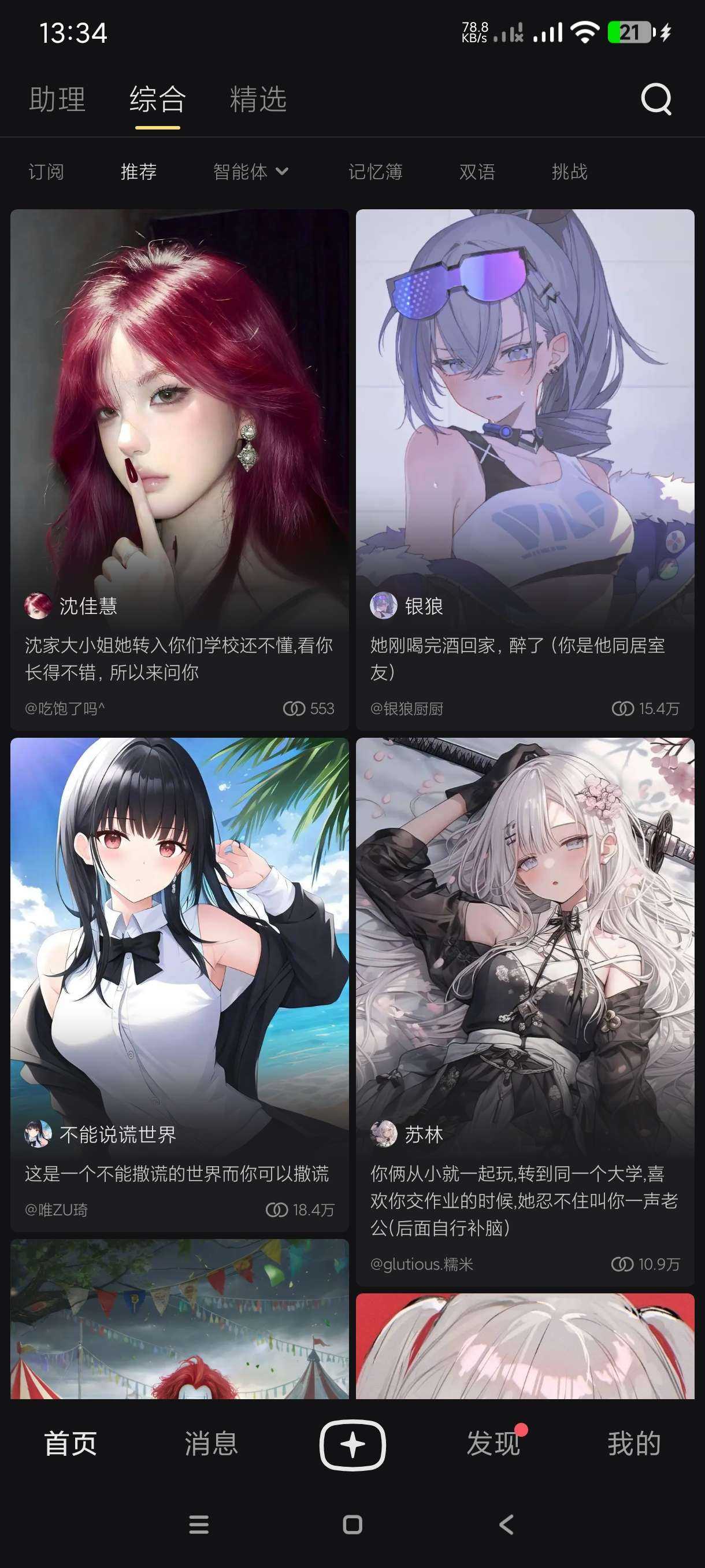Tap the system back button

tap(506, 1524)
